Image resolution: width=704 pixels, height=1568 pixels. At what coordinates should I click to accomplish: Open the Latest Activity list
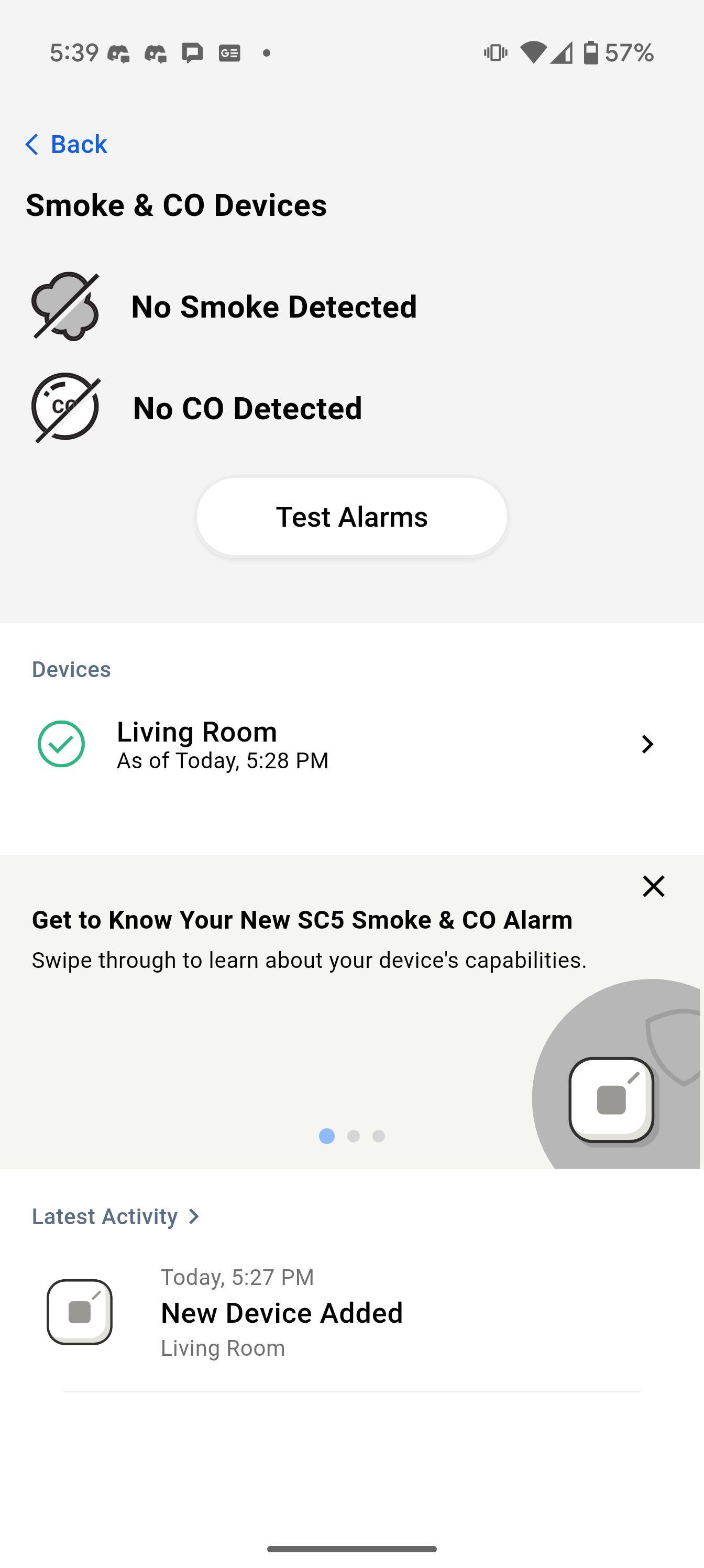116,1216
